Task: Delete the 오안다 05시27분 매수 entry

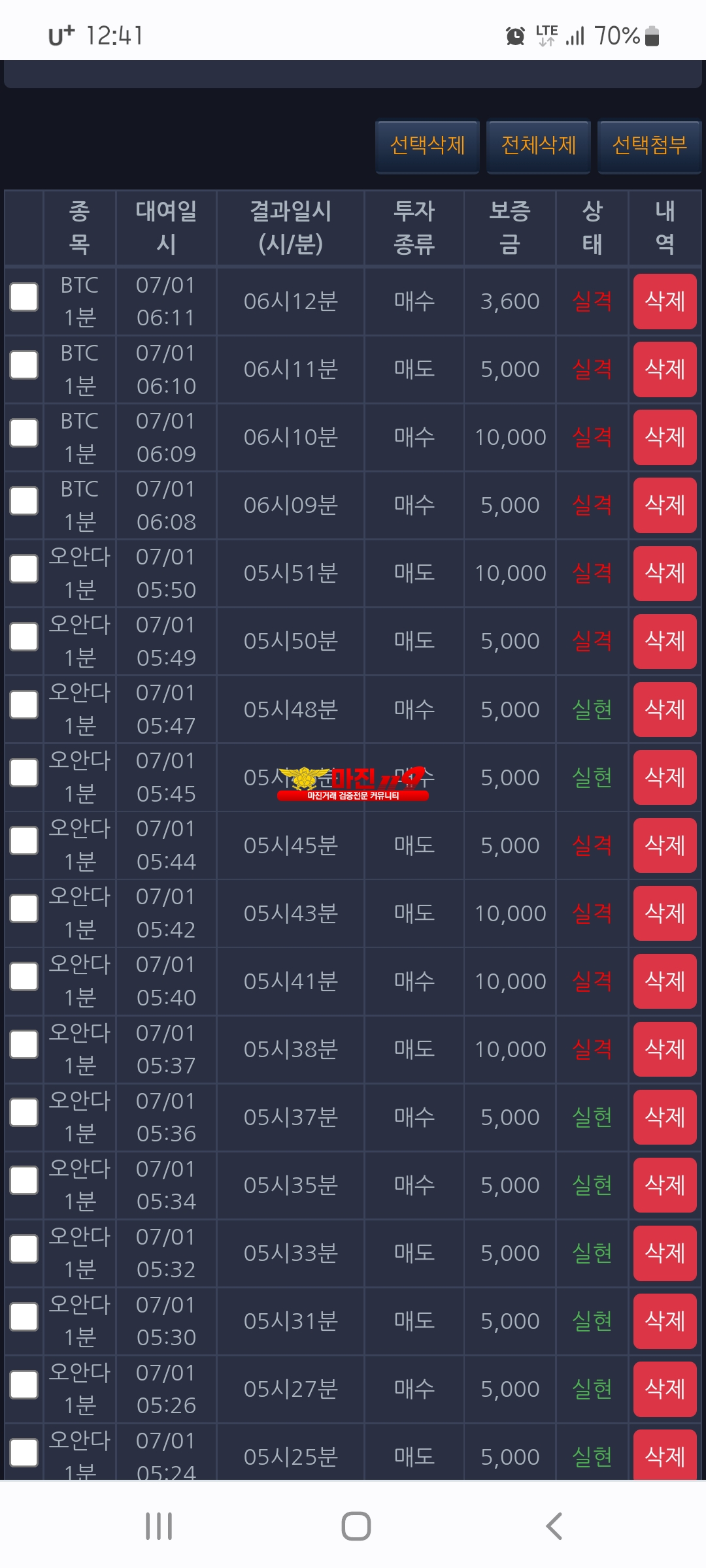Action: [665, 1388]
